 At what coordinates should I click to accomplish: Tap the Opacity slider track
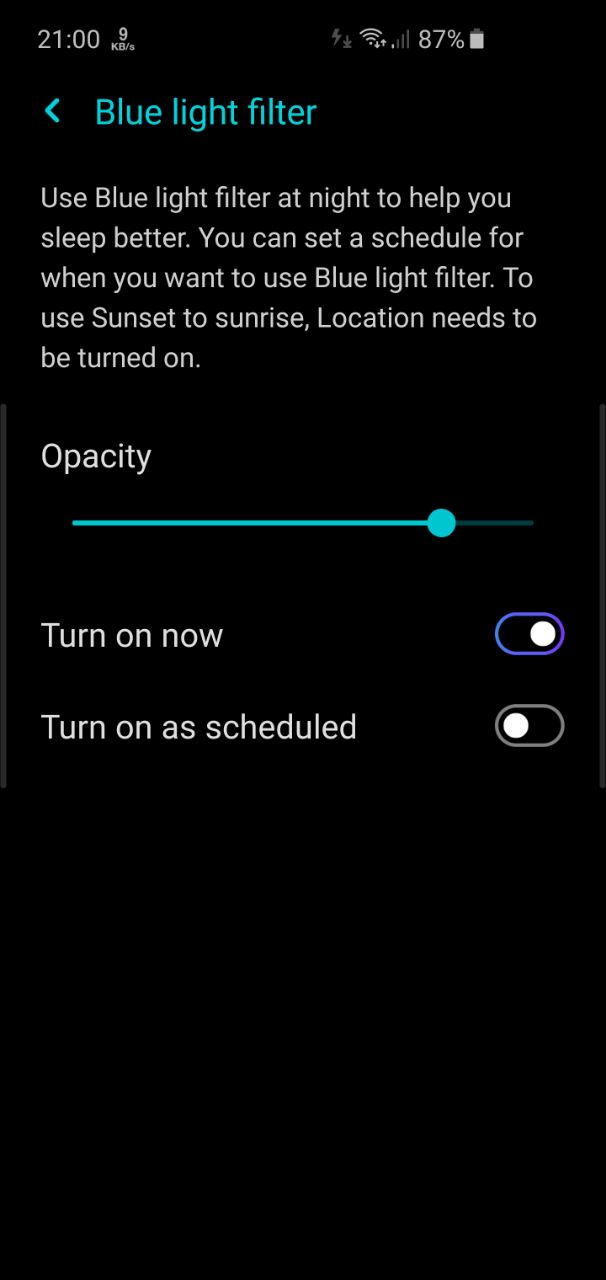click(303, 523)
